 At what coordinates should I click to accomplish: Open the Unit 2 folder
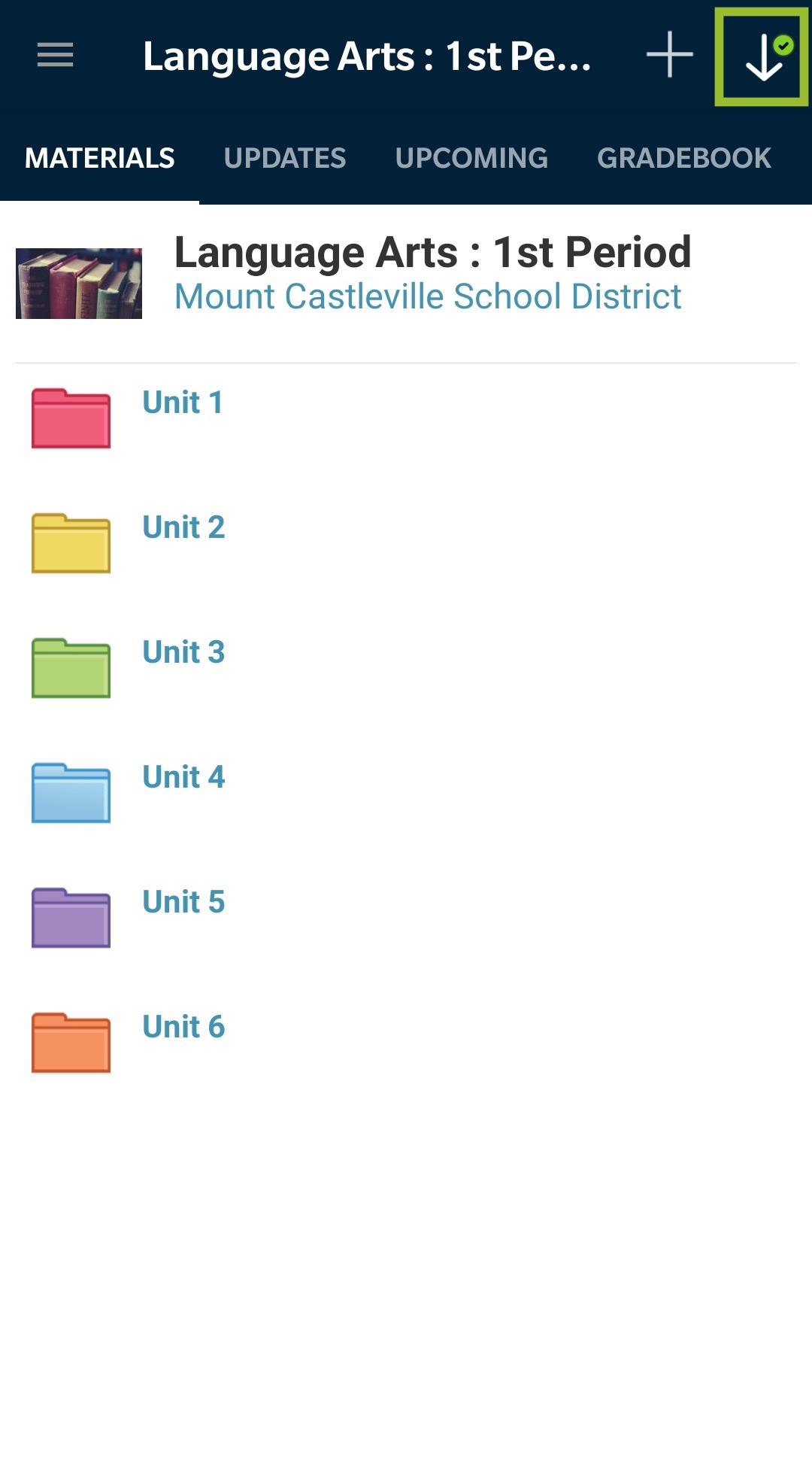point(183,527)
